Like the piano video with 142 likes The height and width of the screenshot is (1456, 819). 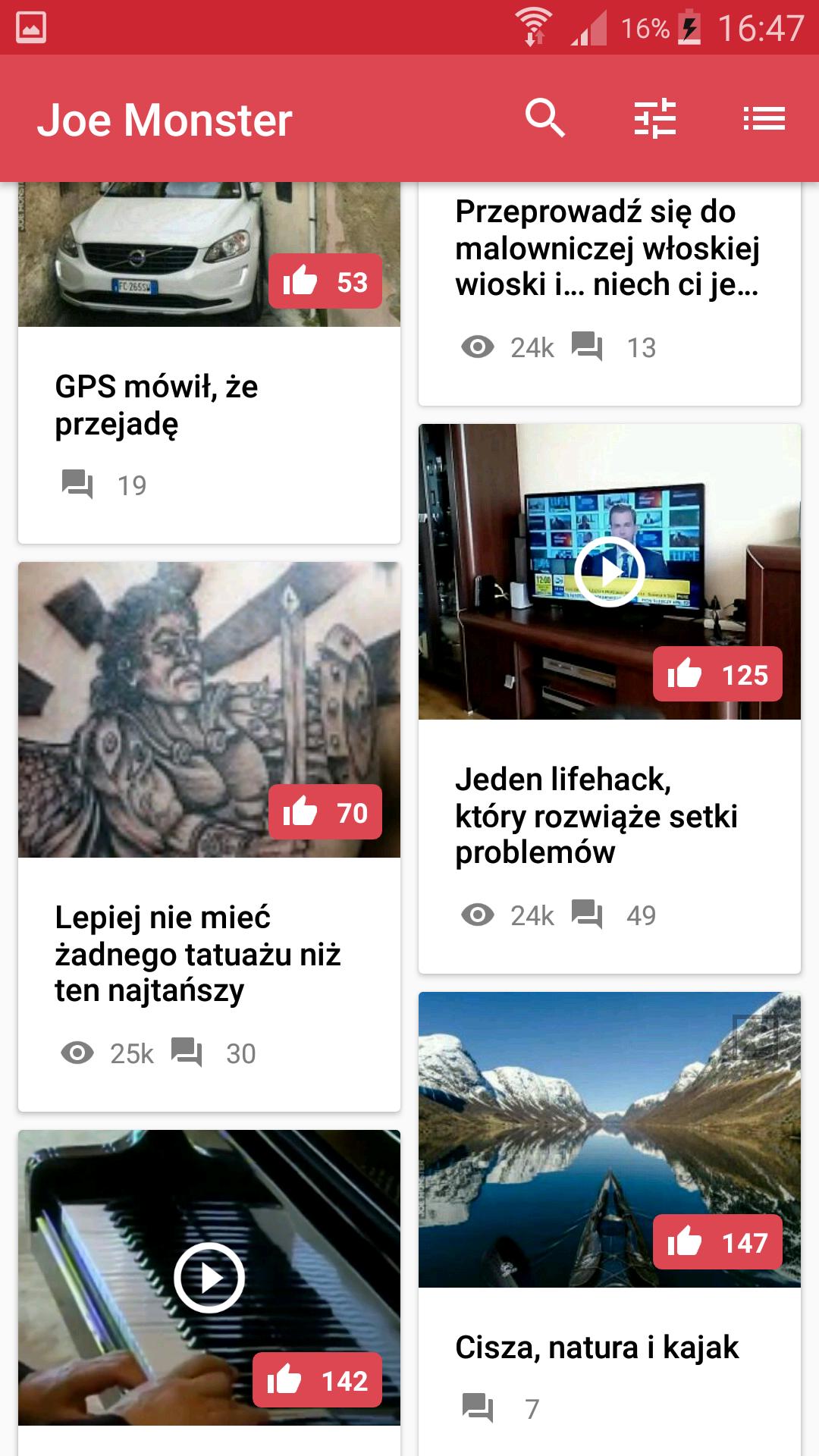(x=317, y=1380)
